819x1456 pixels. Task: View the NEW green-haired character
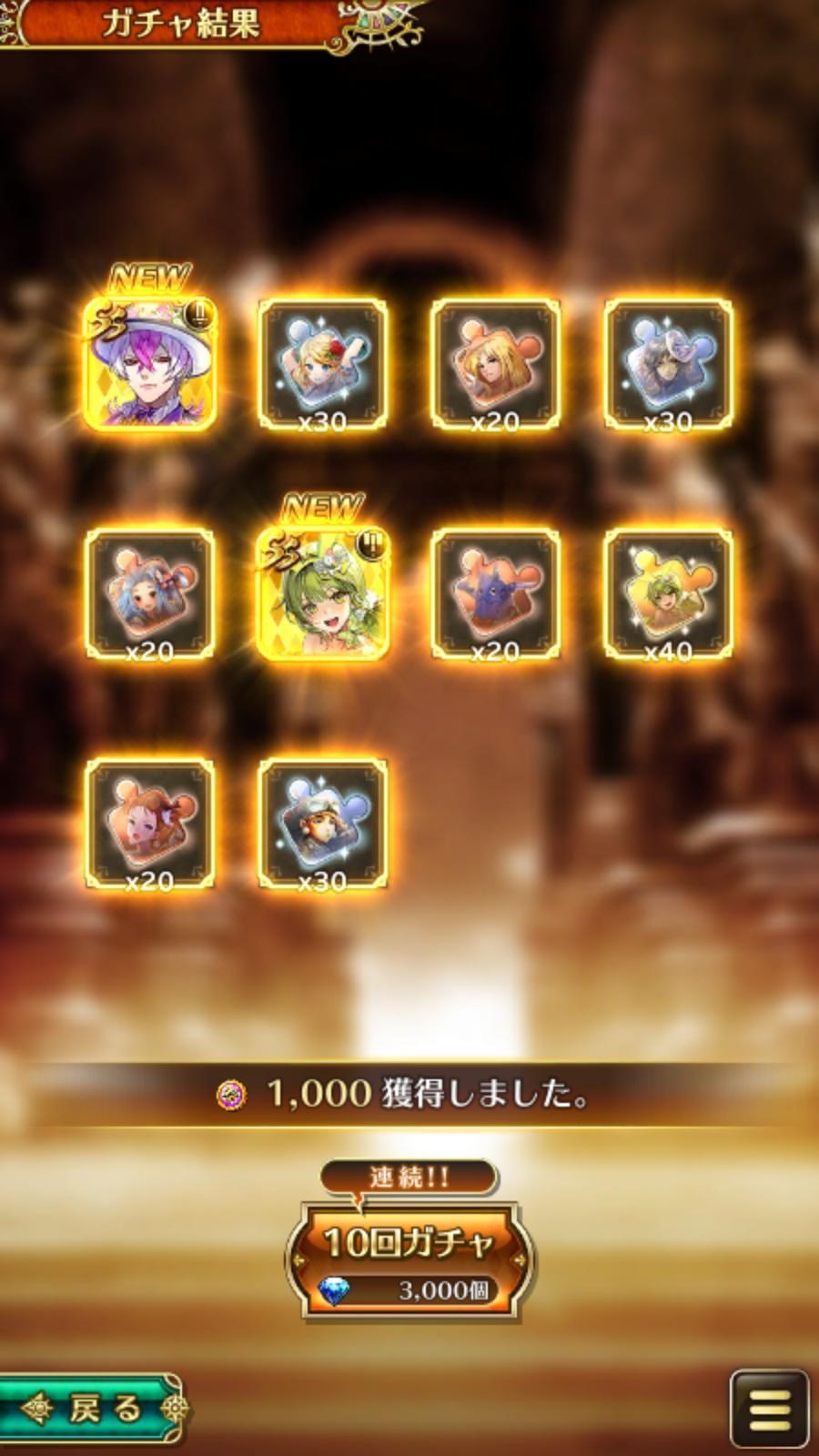[x=323, y=592]
